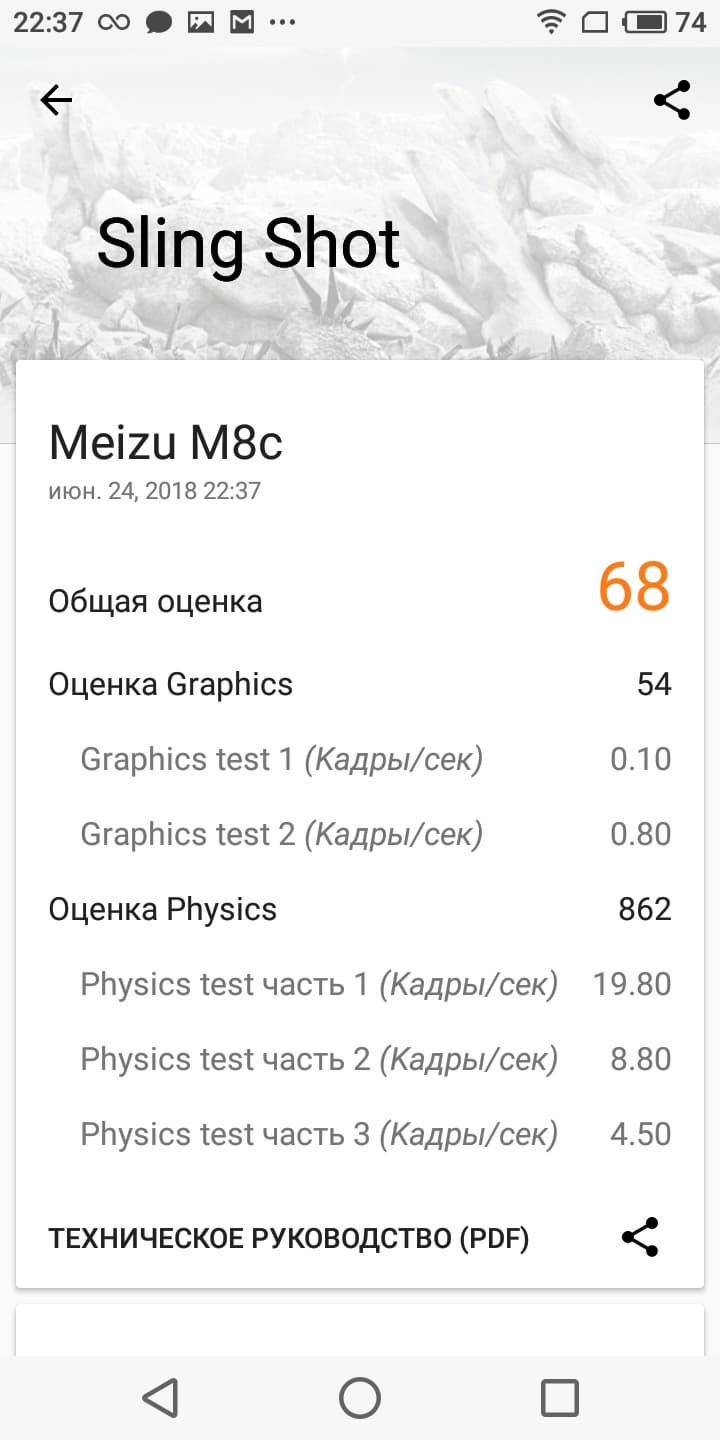Go to the home screen

pyautogui.click(x=360, y=1397)
